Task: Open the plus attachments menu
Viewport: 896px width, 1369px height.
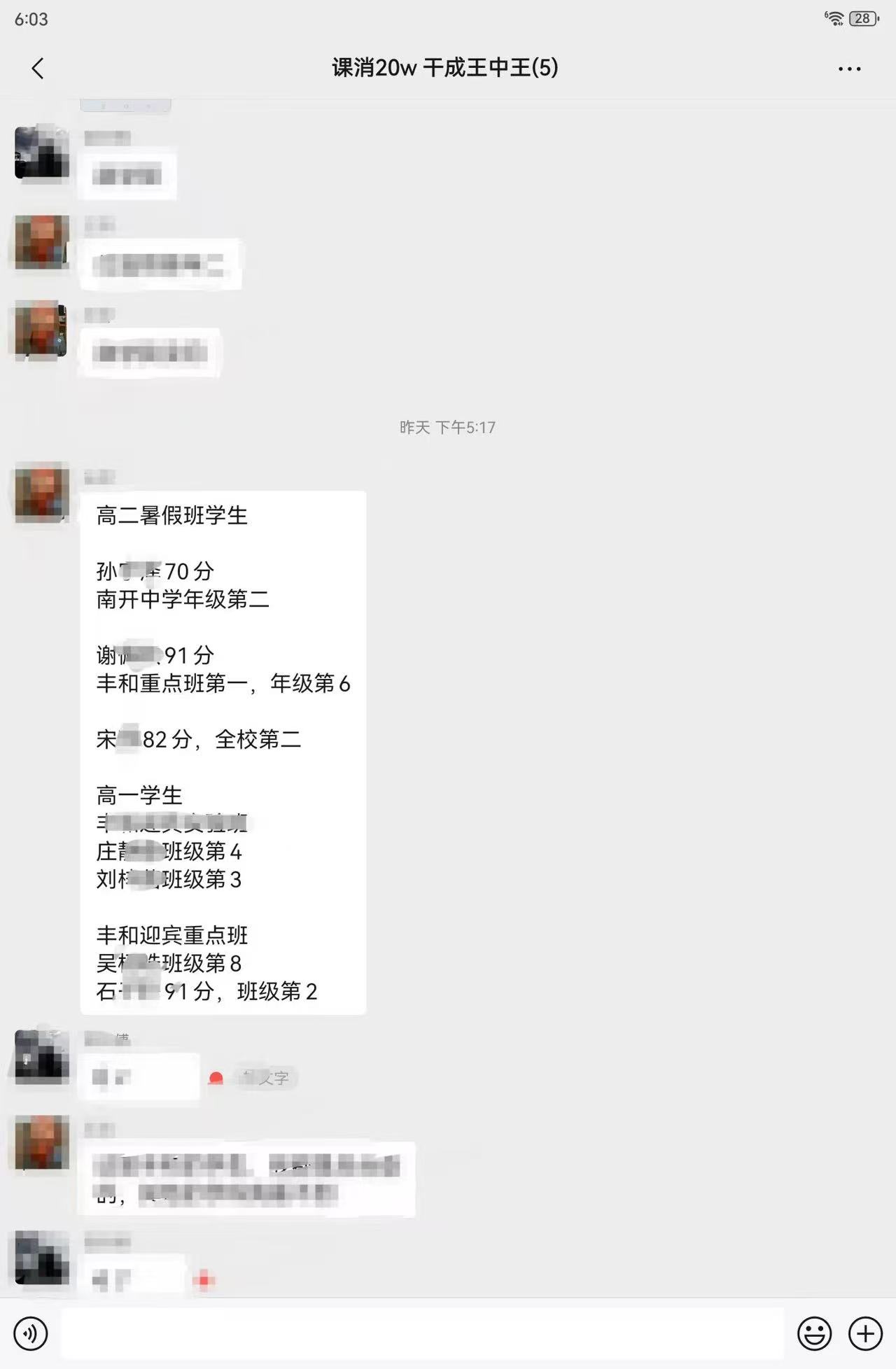Action: [x=865, y=1333]
